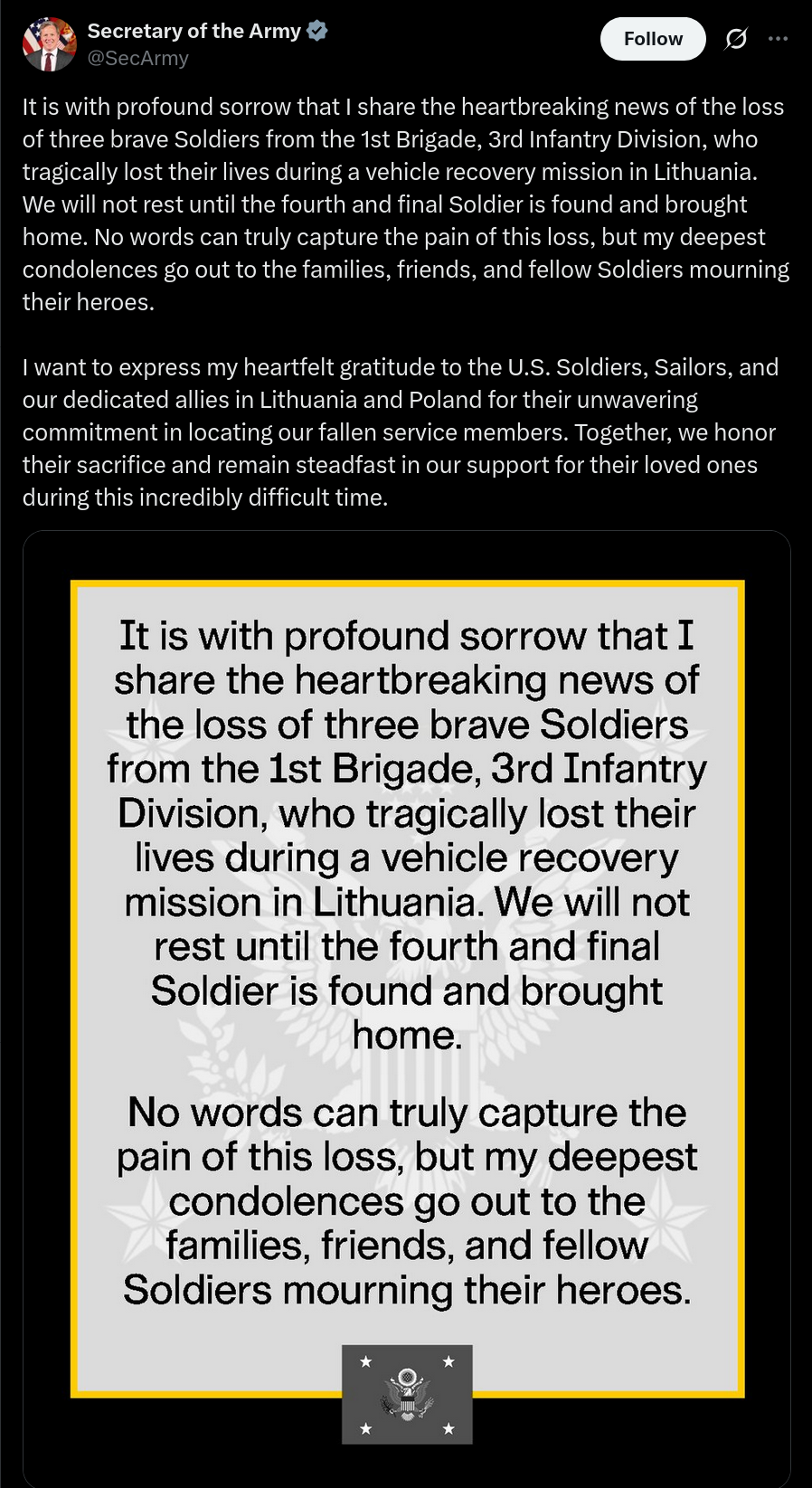Tap the Grok icon next to Follow
The width and height of the screenshot is (812, 1488).
coord(737,39)
